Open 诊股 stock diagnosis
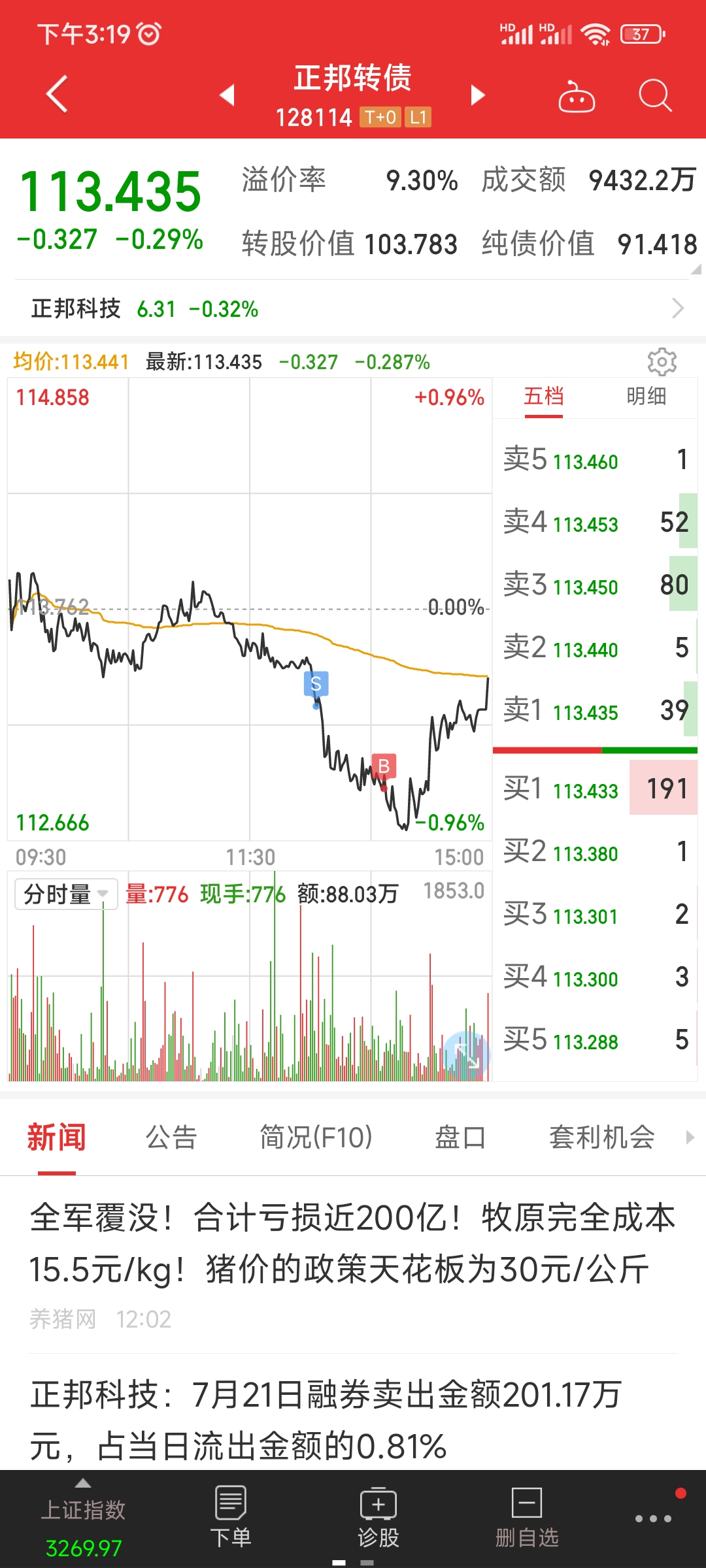Image resolution: width=706 pixels, height=1568 pixels. pyautogui.click(x=378, y=1517)
